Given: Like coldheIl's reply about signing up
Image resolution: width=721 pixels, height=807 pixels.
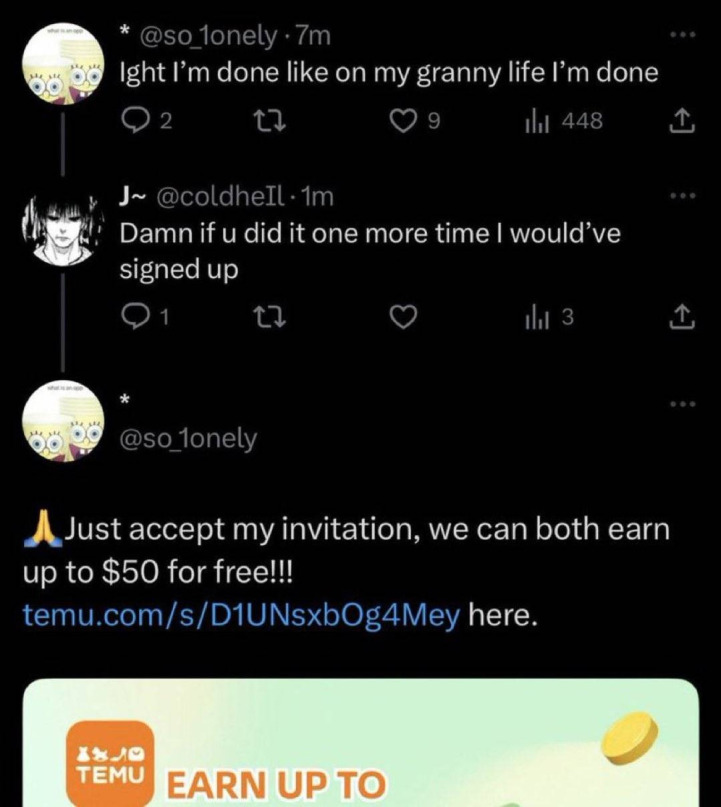Looking at the screenshot, I should [401, 318].
